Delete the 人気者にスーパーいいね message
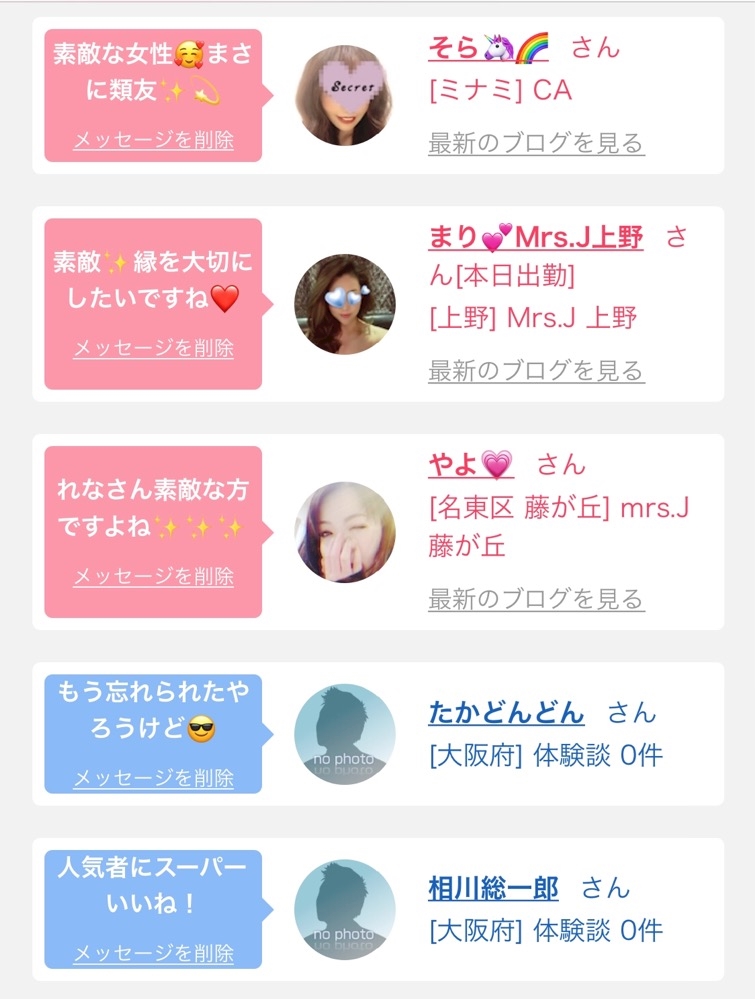755x999 pixels. pos(153,953)
